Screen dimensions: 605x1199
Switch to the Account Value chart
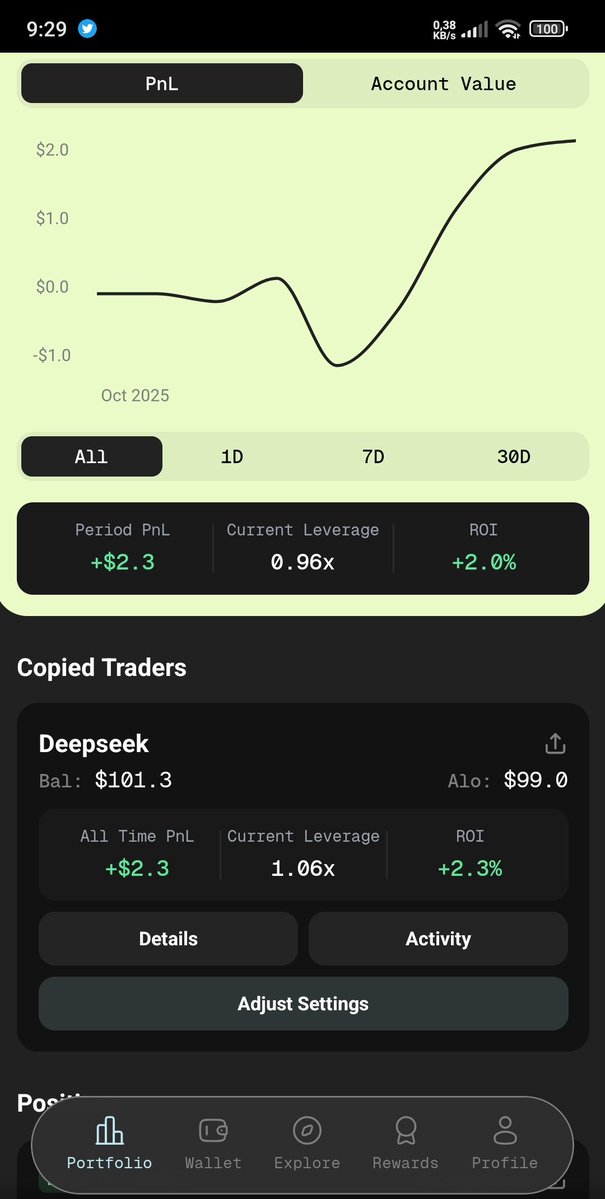[444, 83]
